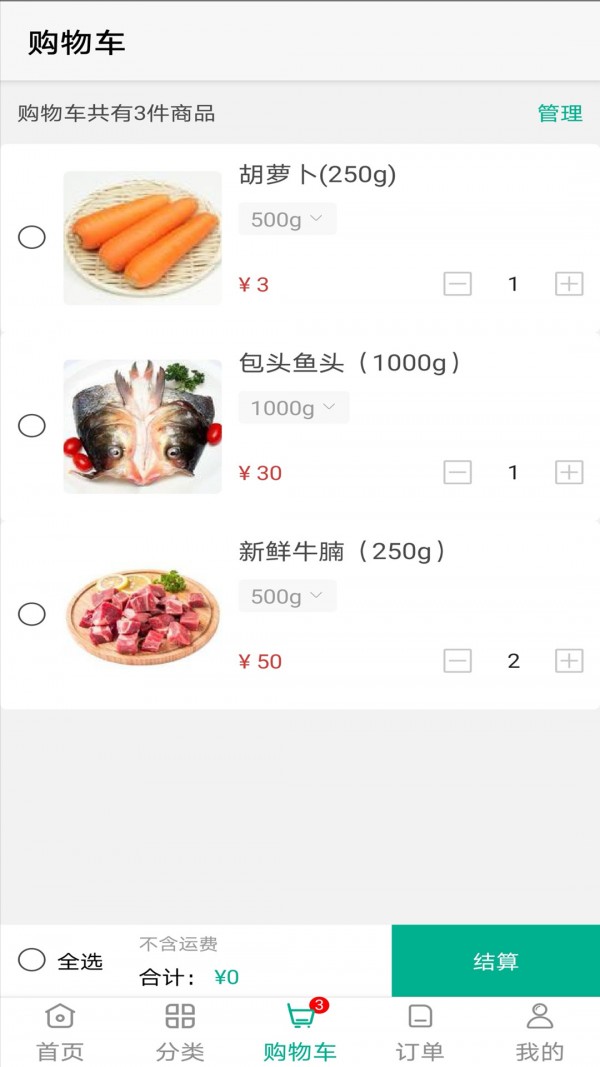600x1067 pixels.
Task: Increase the 胡萝卜 quantity
Action: [569, 284]
